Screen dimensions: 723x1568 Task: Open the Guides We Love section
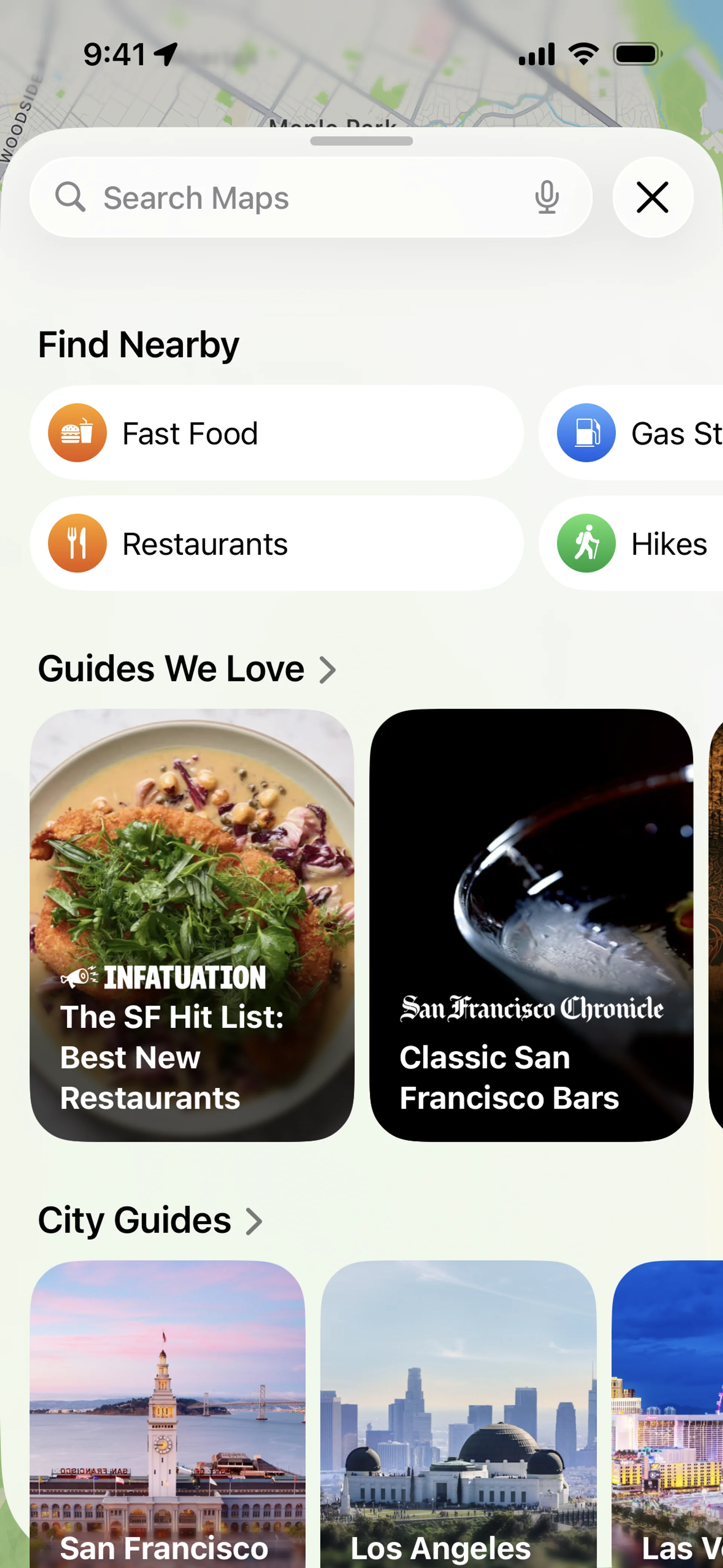click(186, 669)
